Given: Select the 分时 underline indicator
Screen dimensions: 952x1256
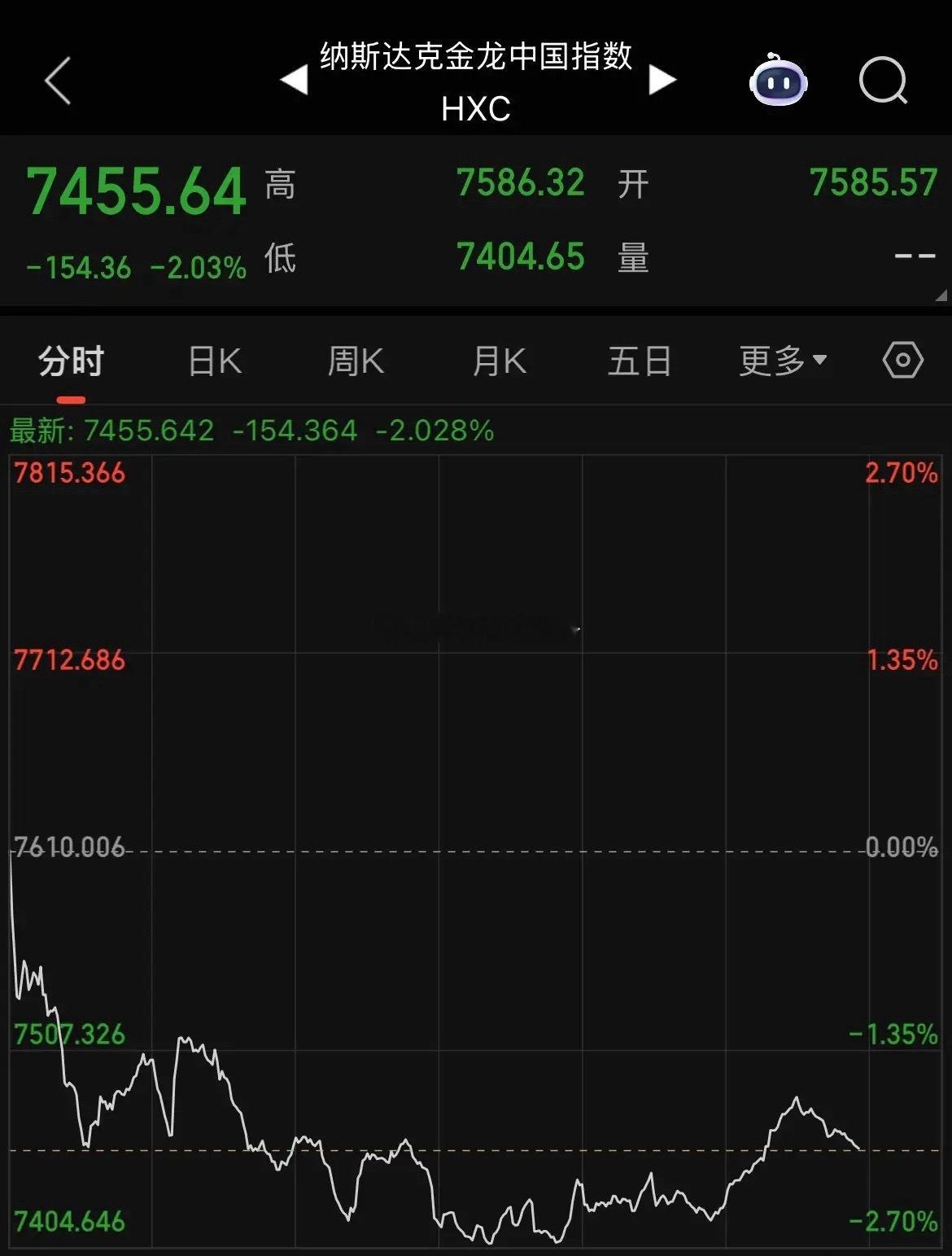Looking at the screenshot, I should coord(72,399).
